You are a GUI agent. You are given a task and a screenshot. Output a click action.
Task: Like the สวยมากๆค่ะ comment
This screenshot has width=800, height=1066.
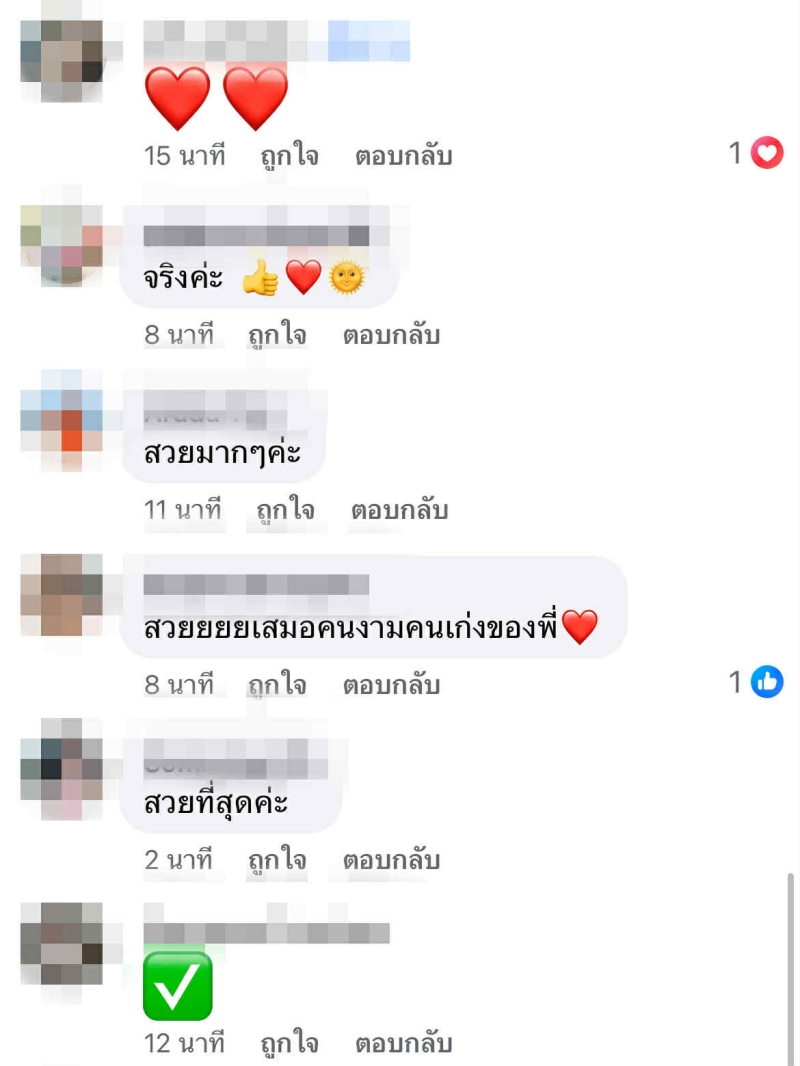coord(285,510)
